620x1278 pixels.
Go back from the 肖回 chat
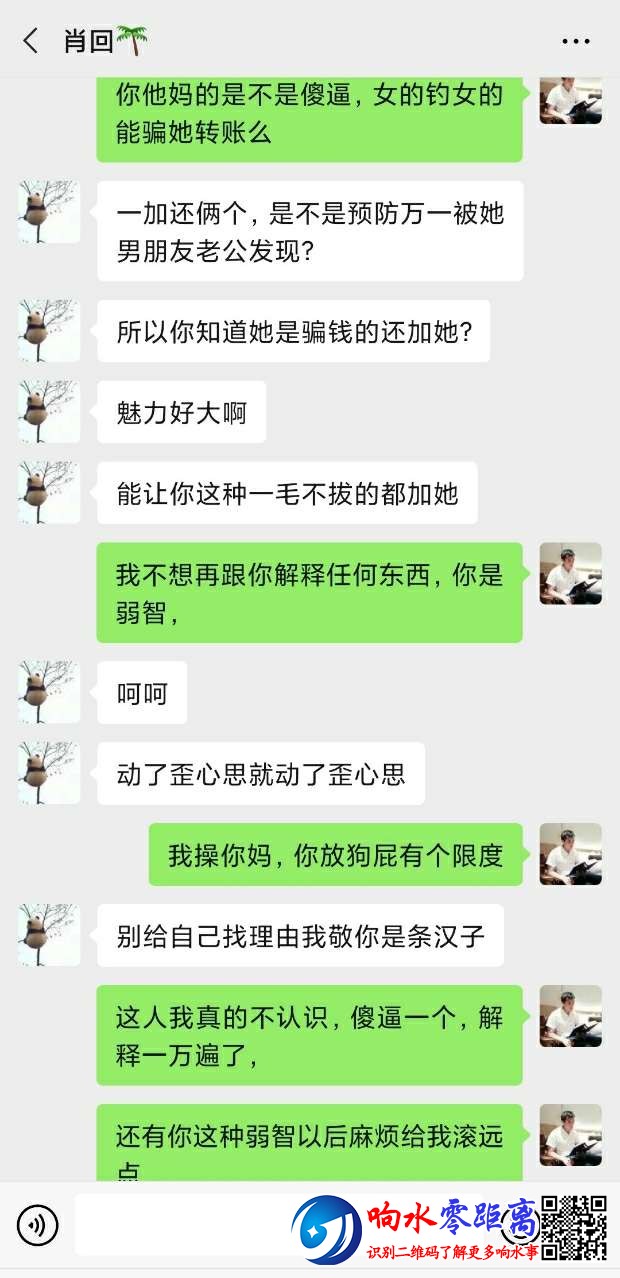tap(30, 41)
